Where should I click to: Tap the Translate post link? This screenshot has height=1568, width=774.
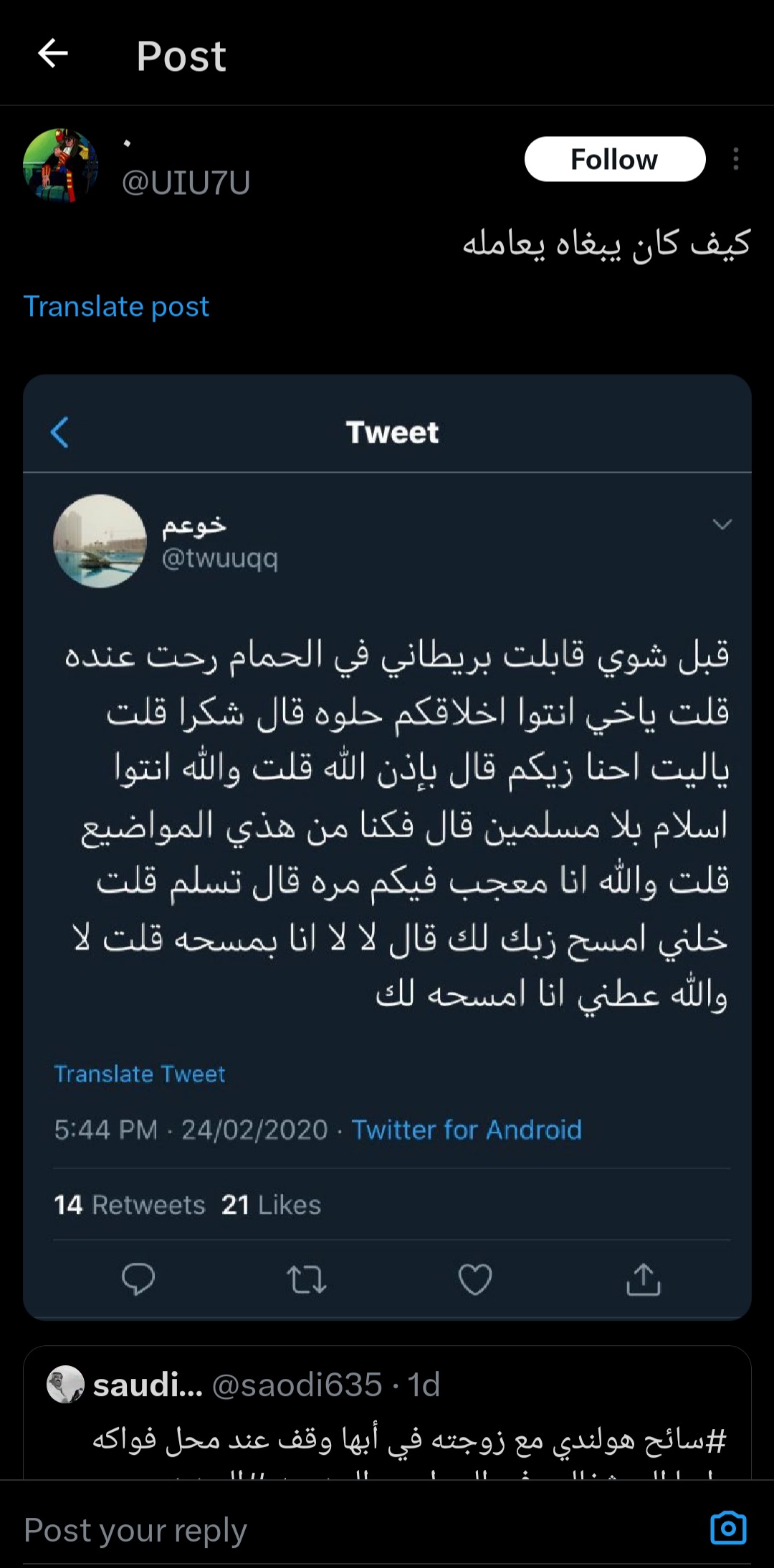tap(116, 307)
